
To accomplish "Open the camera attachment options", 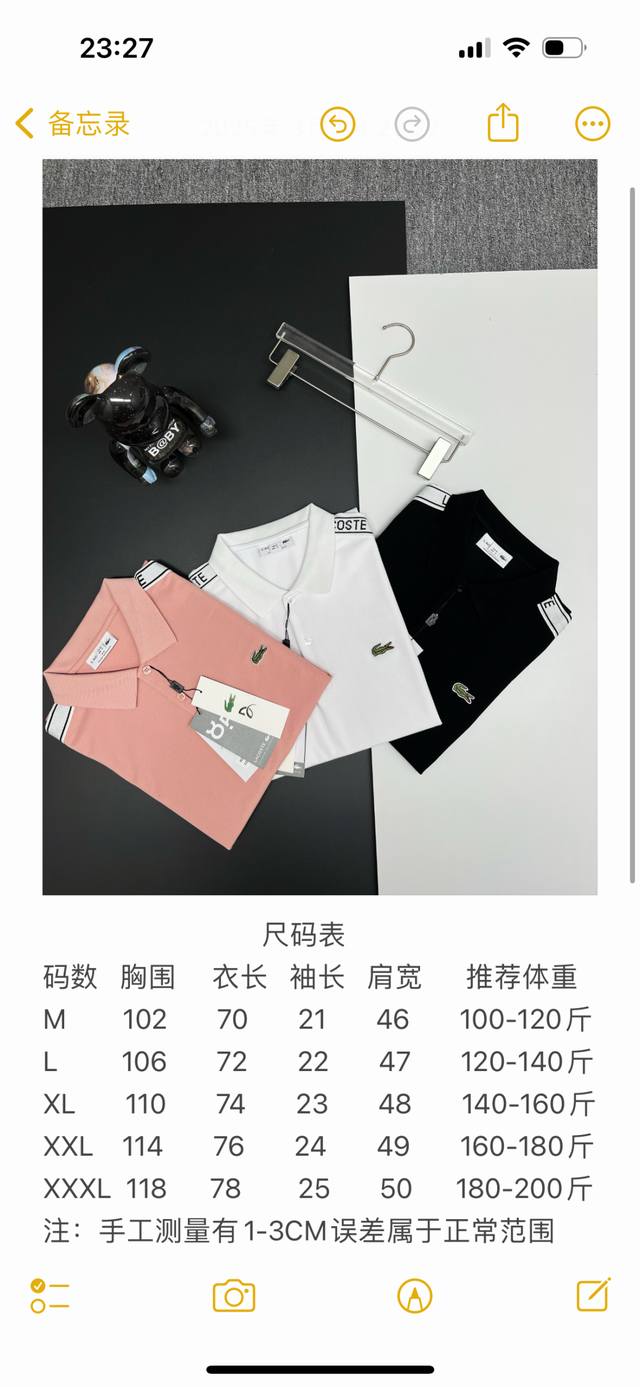I will pyautogui.click(x=234, y=1295).
